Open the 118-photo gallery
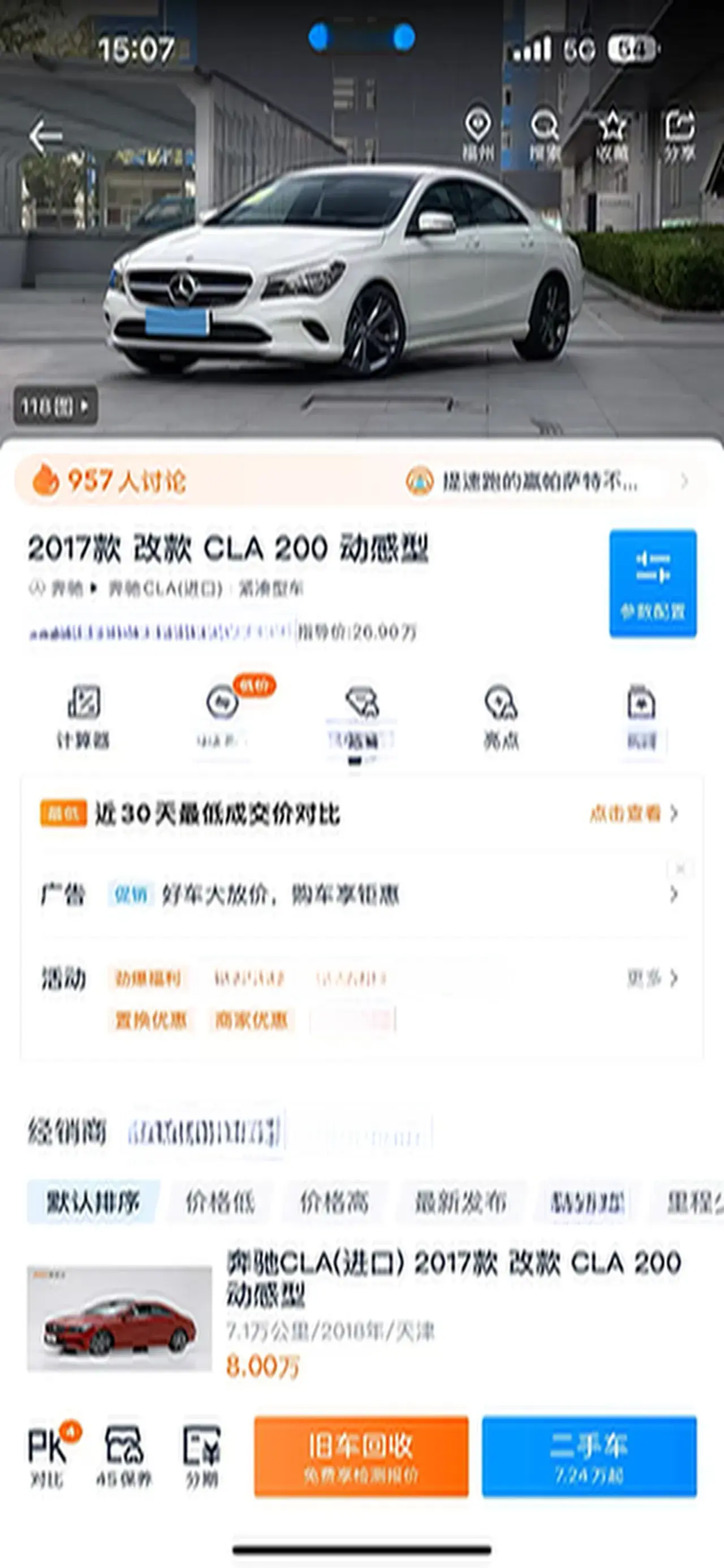This screenshot has width=724, height=1568. 55,405
